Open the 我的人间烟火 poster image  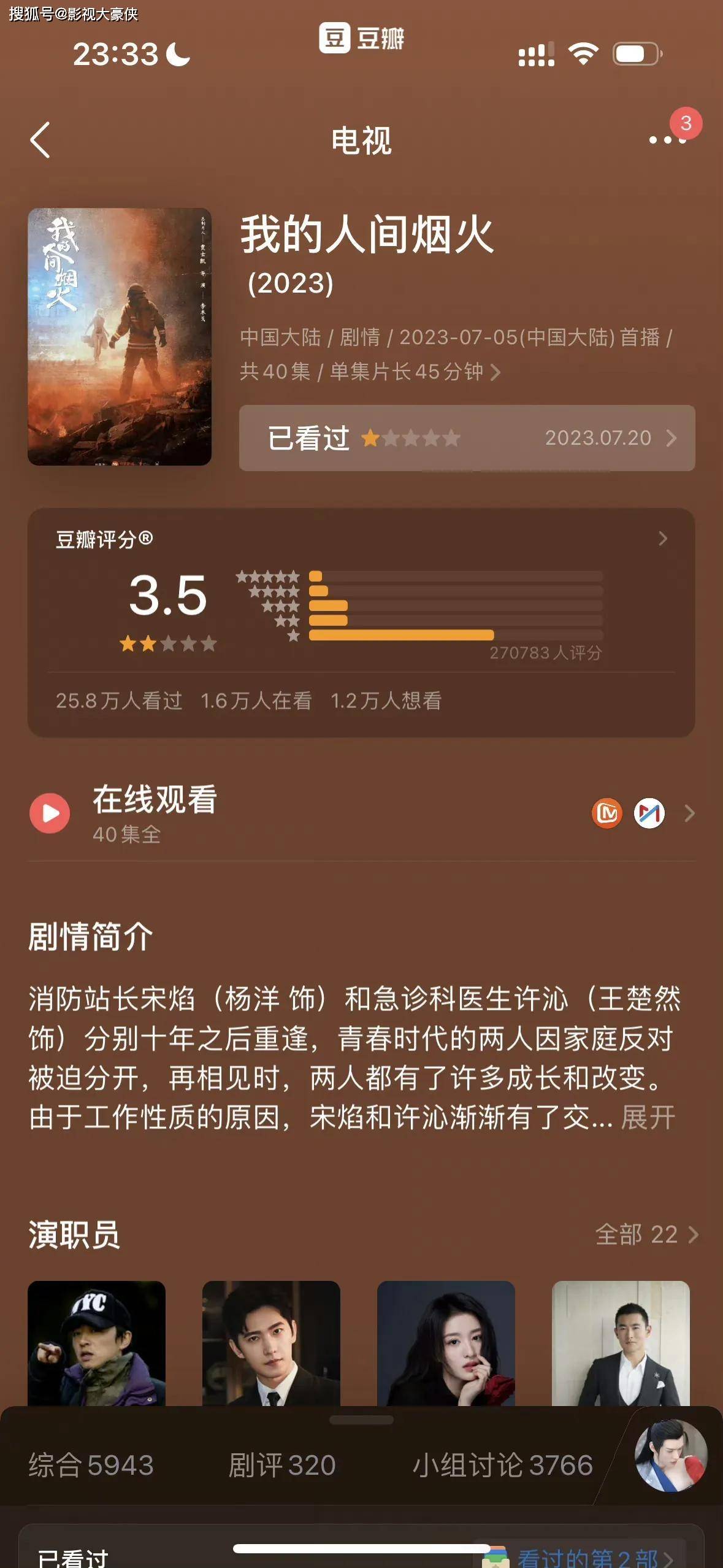pyautogui.click(x=120, y=336)
